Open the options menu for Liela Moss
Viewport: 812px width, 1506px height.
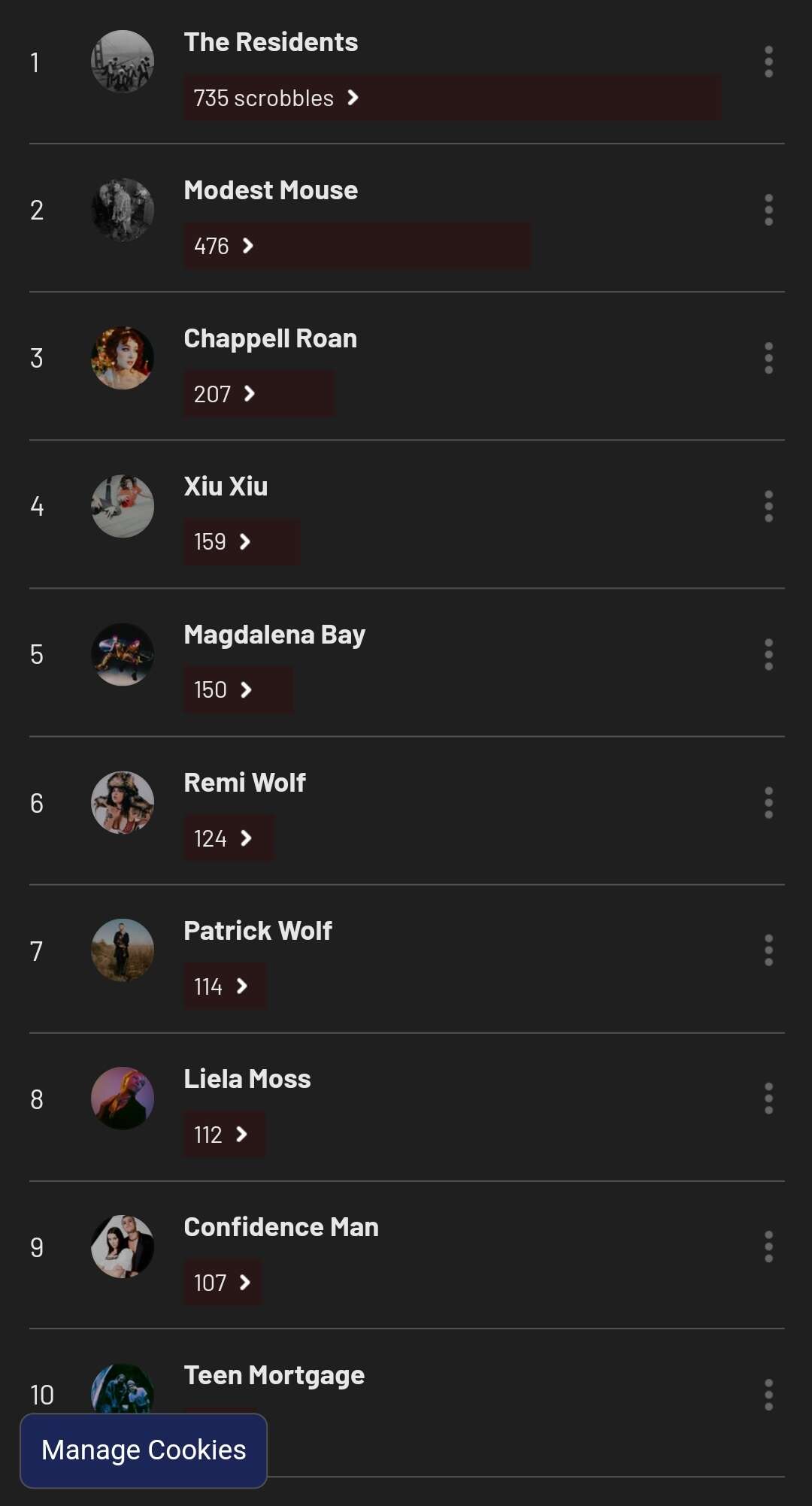768,1098
